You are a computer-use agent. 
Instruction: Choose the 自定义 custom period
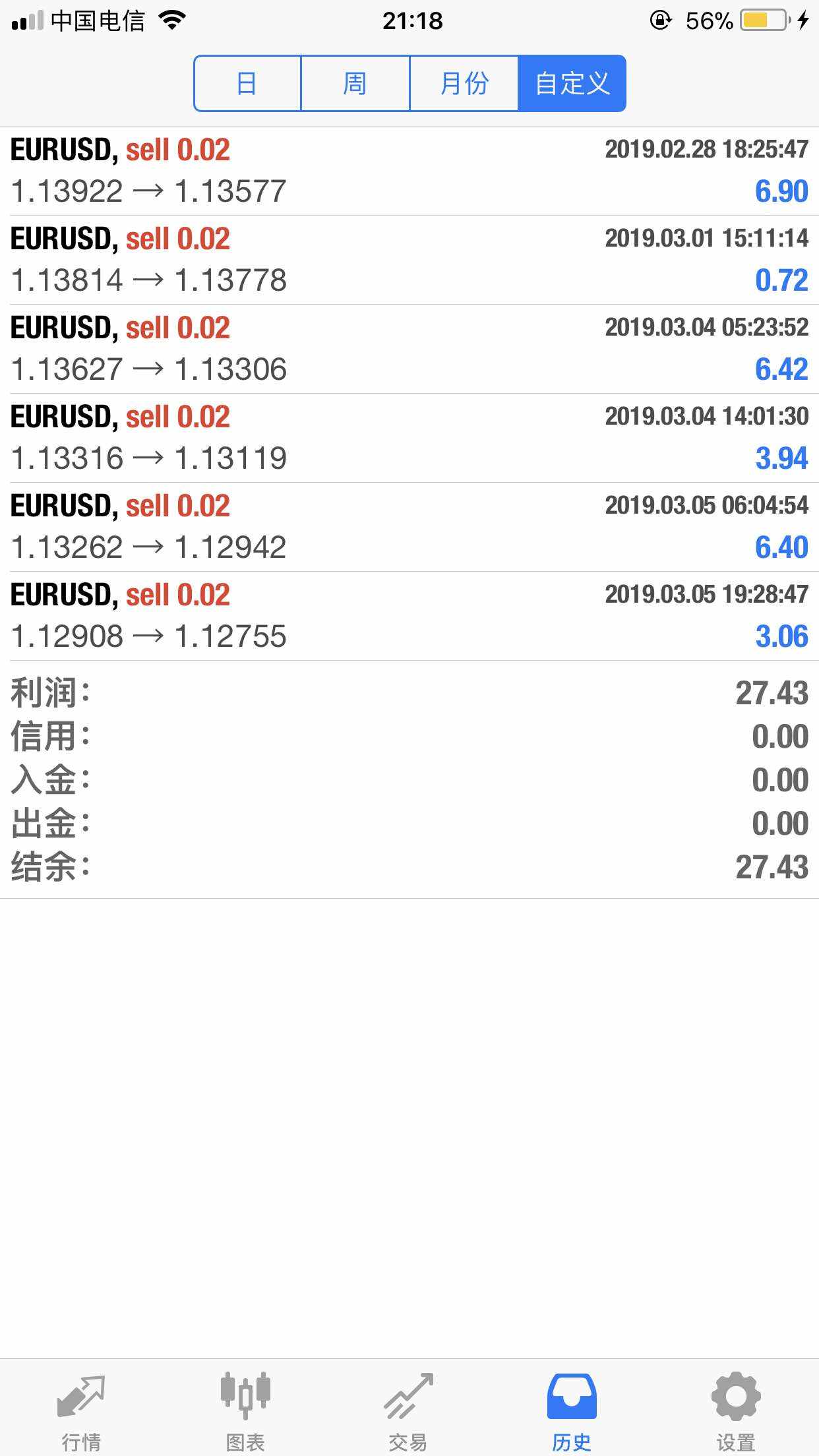(x=572, y=84)
